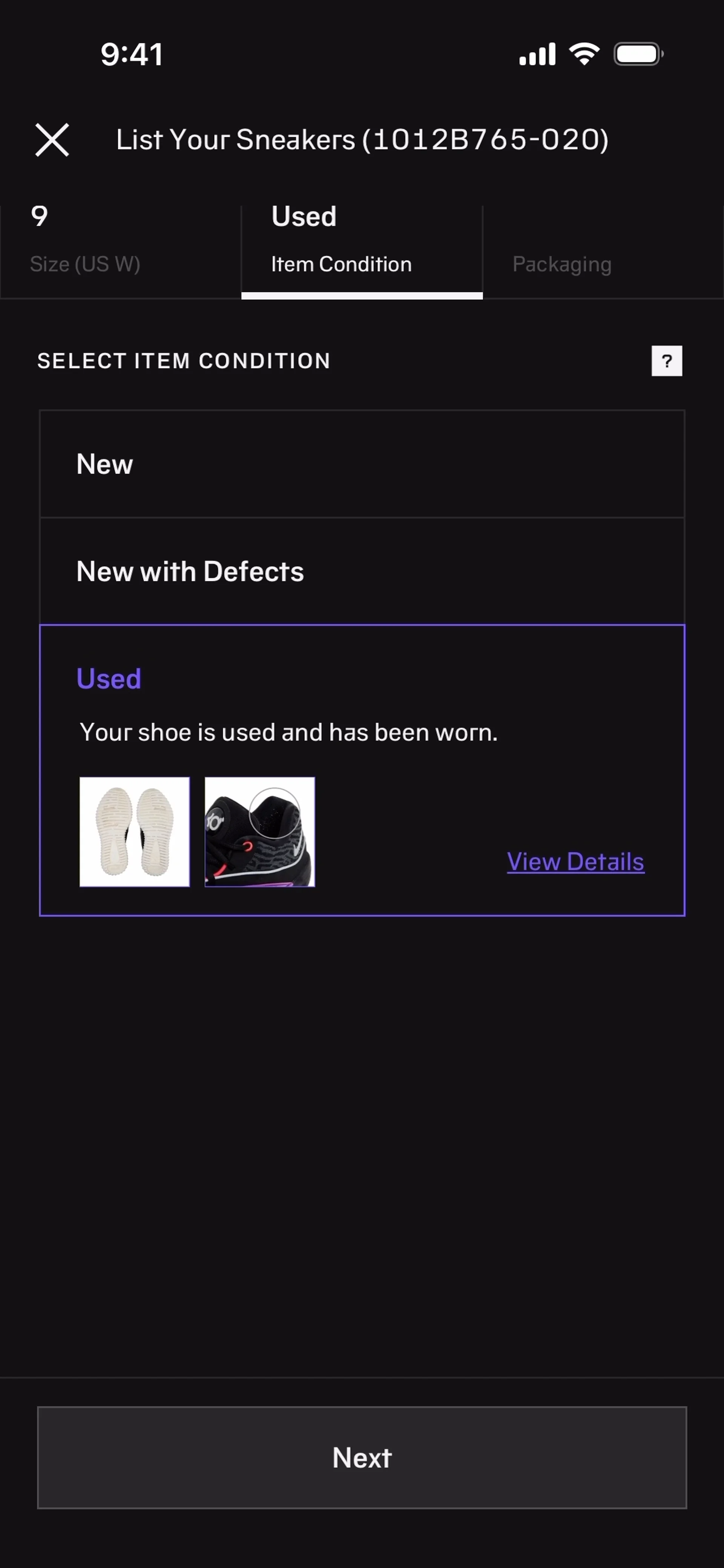Open the View Details link
Viewport: 724px width, 1568px height.
pos(575,861)
